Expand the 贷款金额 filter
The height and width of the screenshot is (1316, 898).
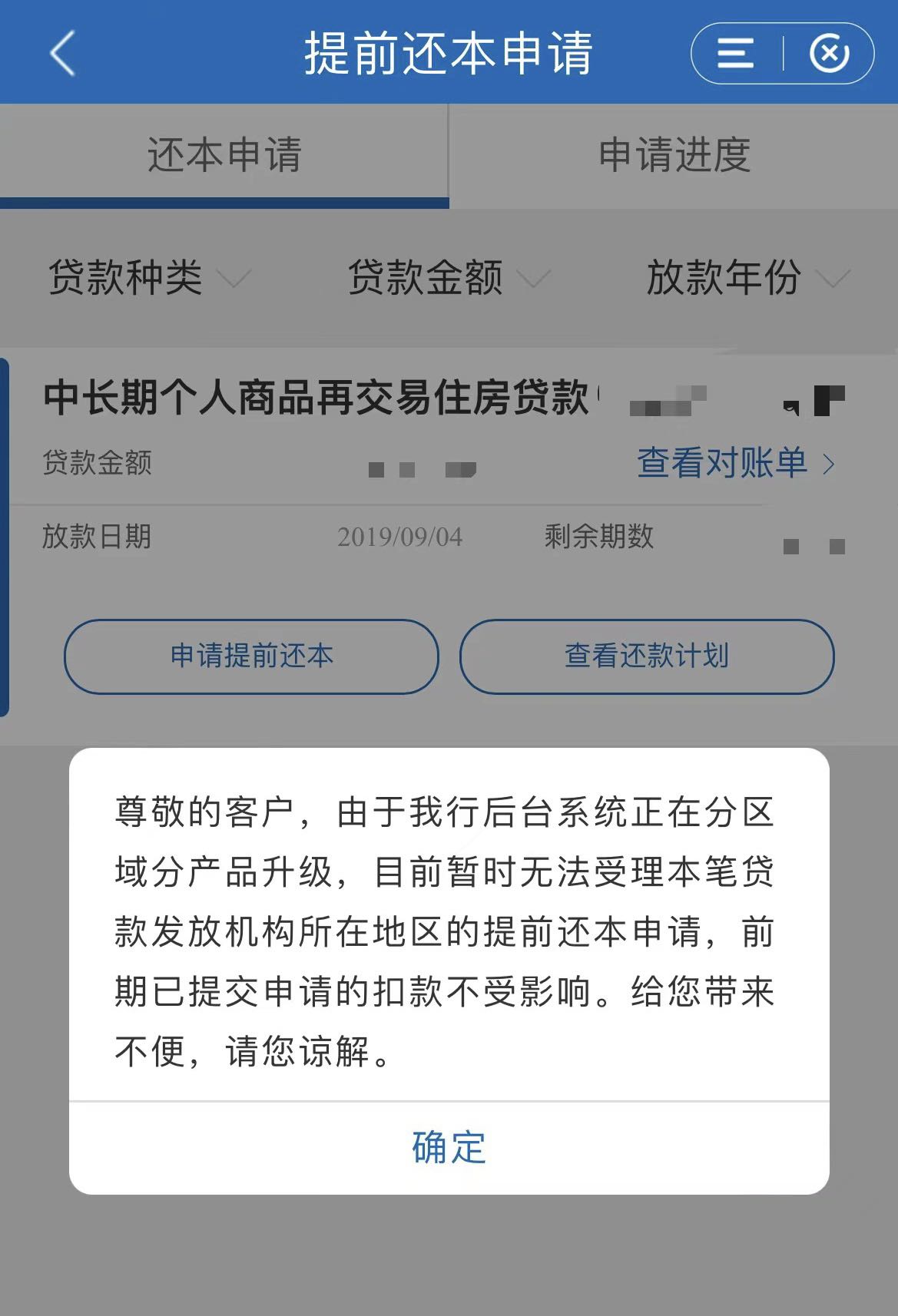(x=449, y=277)
